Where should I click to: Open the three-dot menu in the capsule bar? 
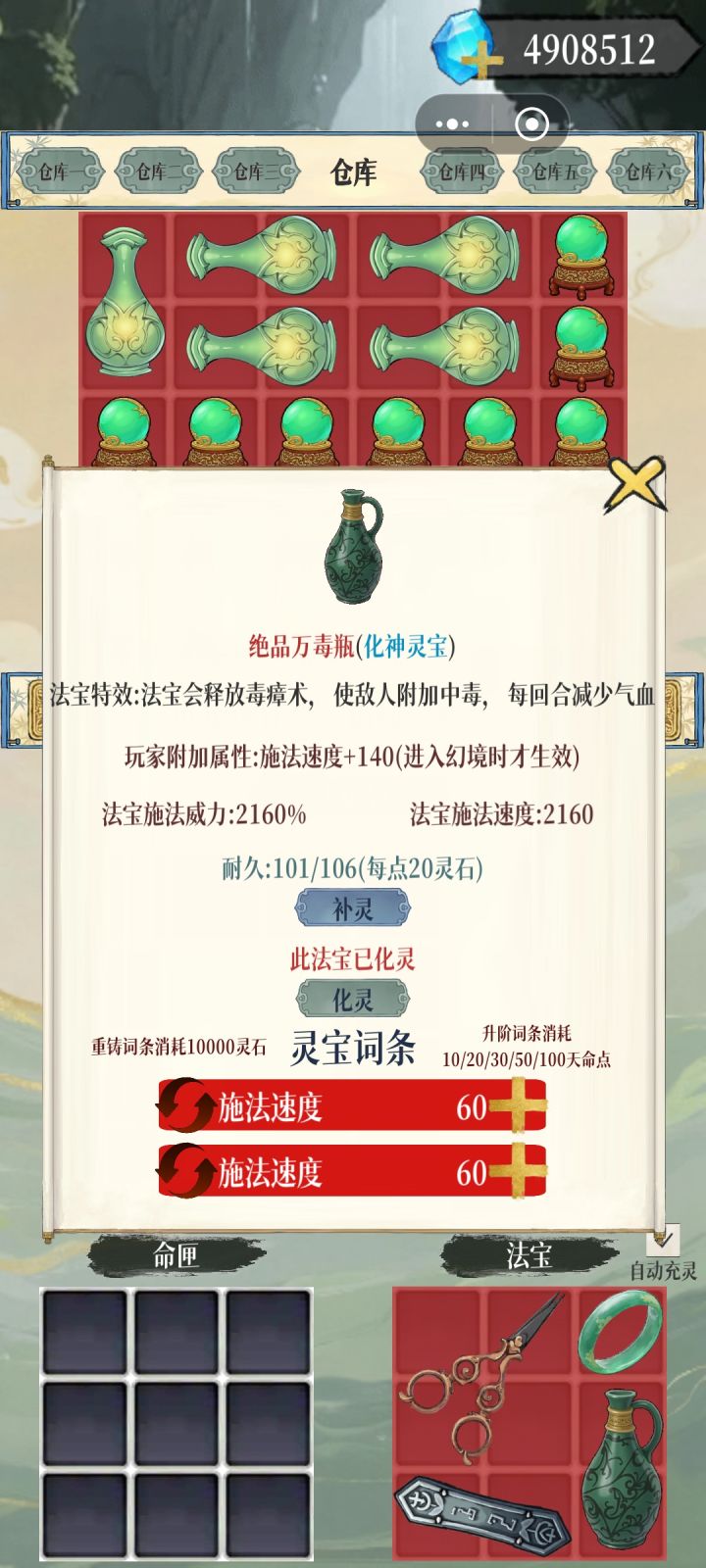(451, 123)
